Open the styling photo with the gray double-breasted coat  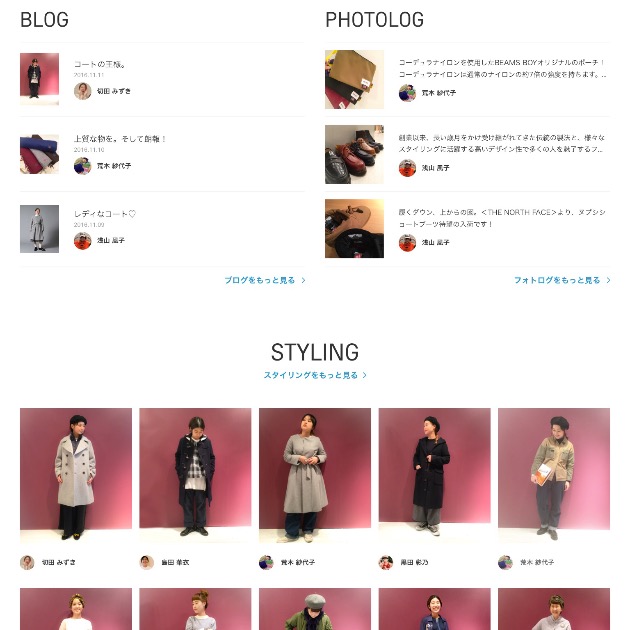coord(76,475)
